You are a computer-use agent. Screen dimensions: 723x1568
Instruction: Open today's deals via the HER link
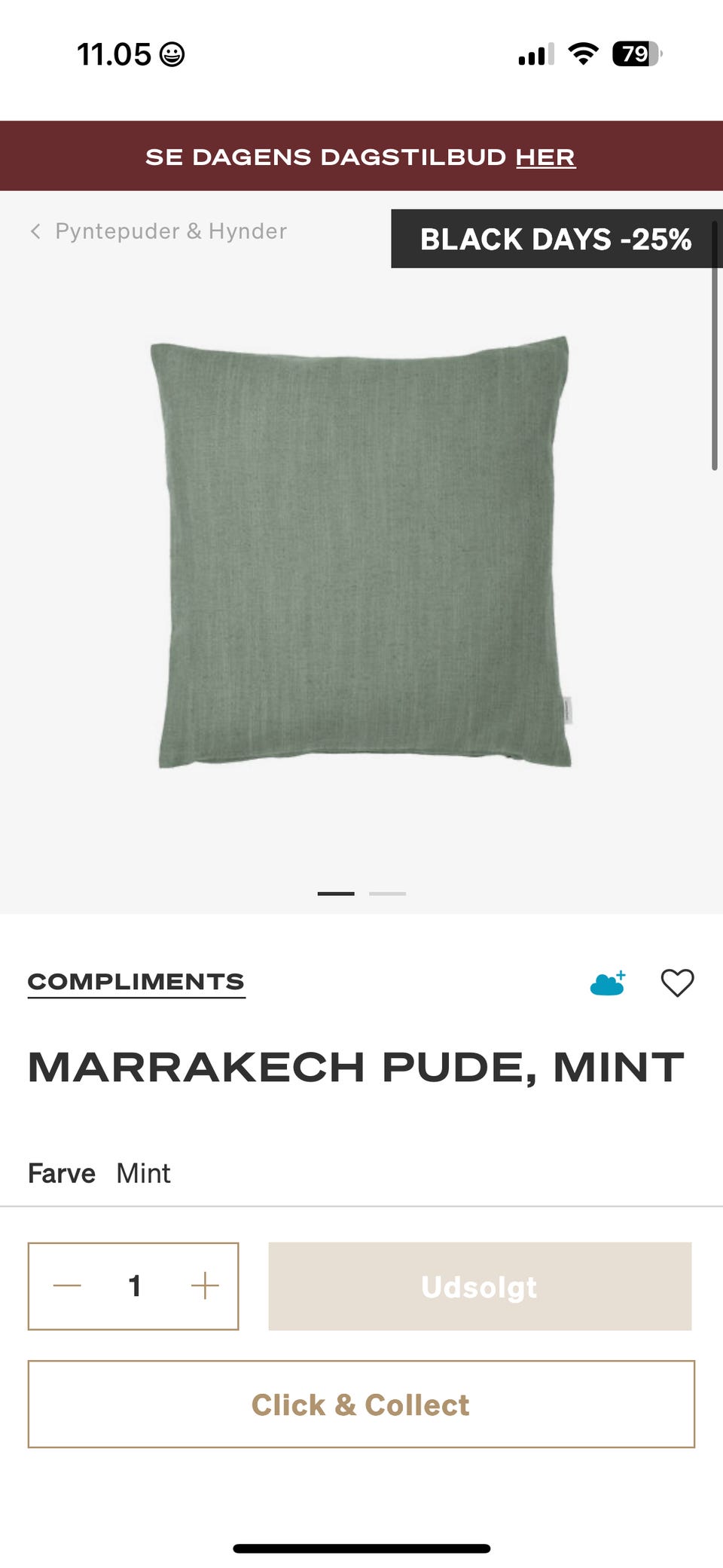tap(545, 157)
